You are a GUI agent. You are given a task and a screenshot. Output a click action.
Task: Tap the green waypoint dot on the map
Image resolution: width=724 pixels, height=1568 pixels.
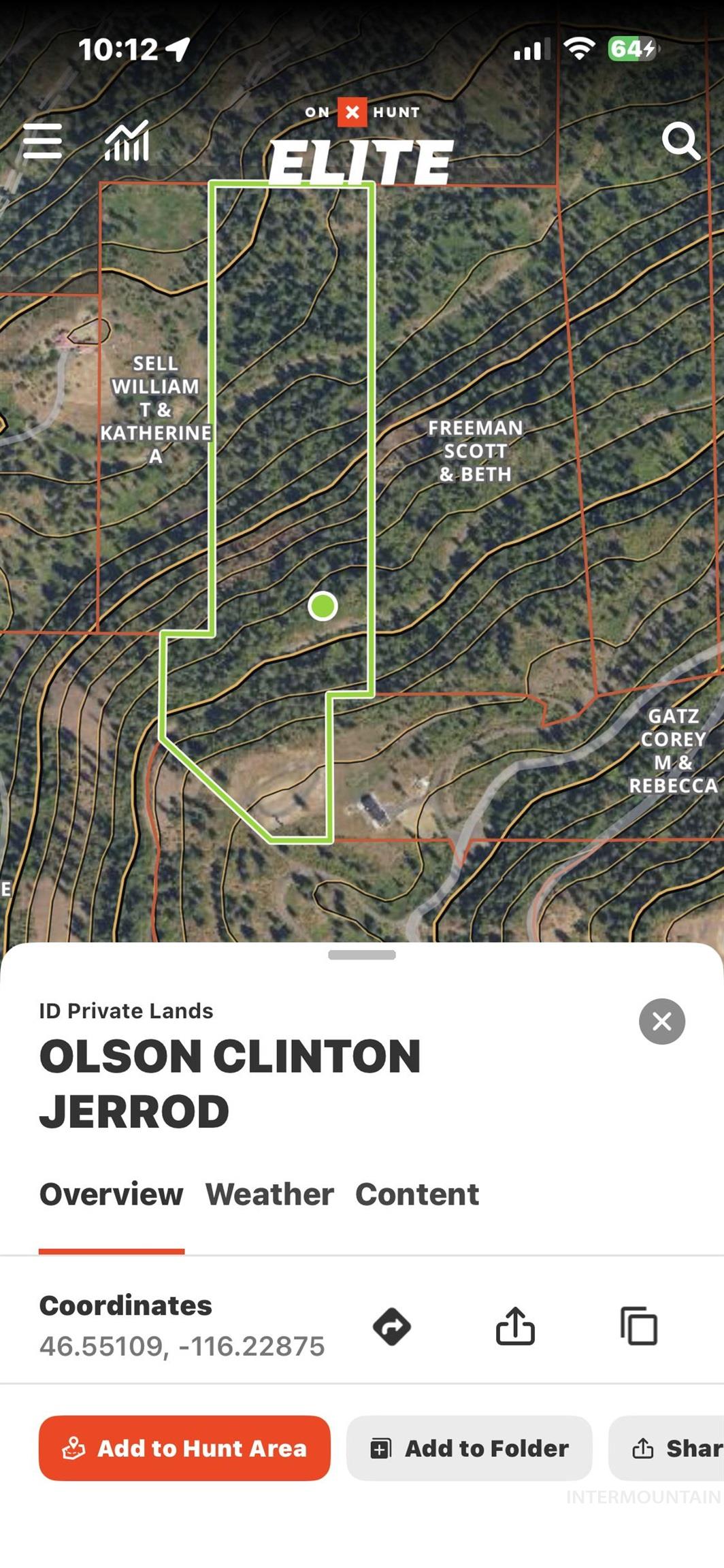(323, 606)
